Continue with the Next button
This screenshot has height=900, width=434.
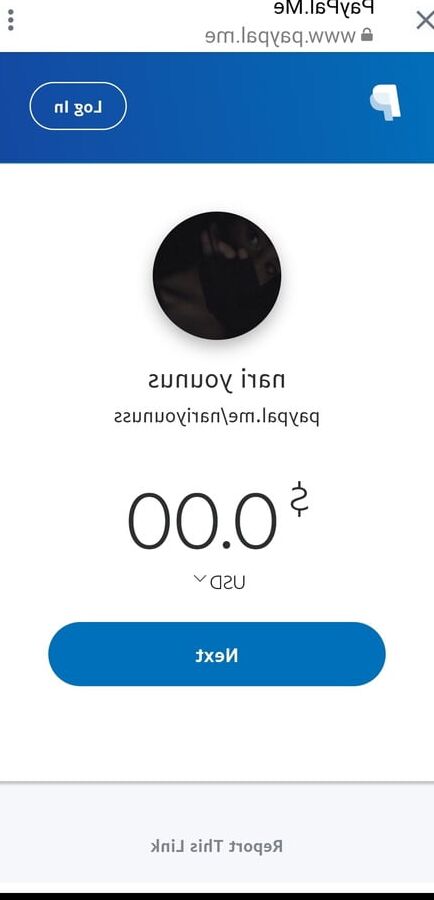pyautogui.click(x=217, y=654)
